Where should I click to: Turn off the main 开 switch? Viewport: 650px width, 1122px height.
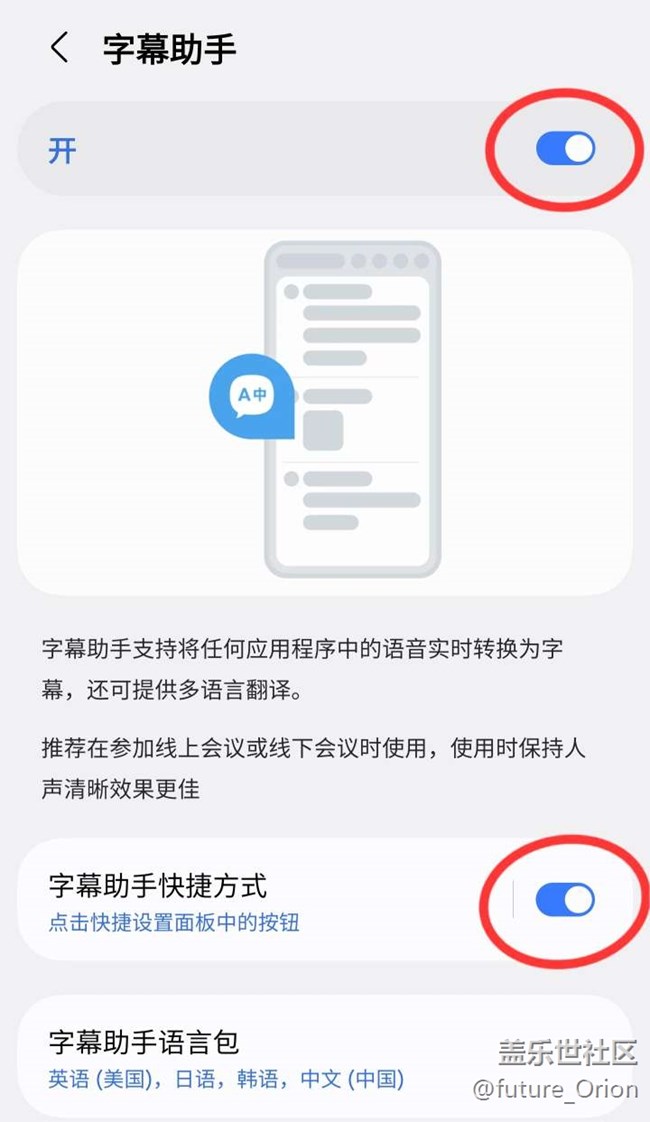coord(565,149)
